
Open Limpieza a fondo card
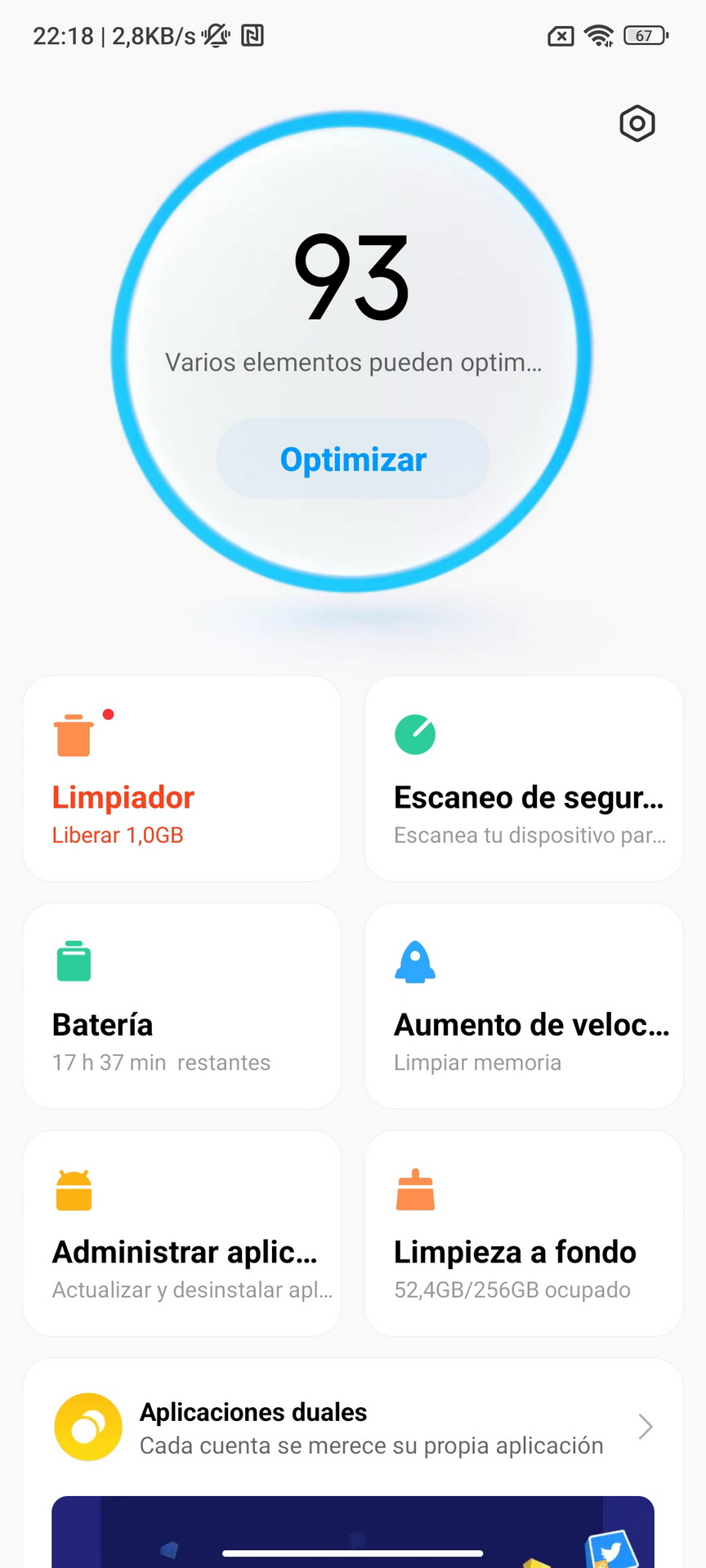[524, 1233]
